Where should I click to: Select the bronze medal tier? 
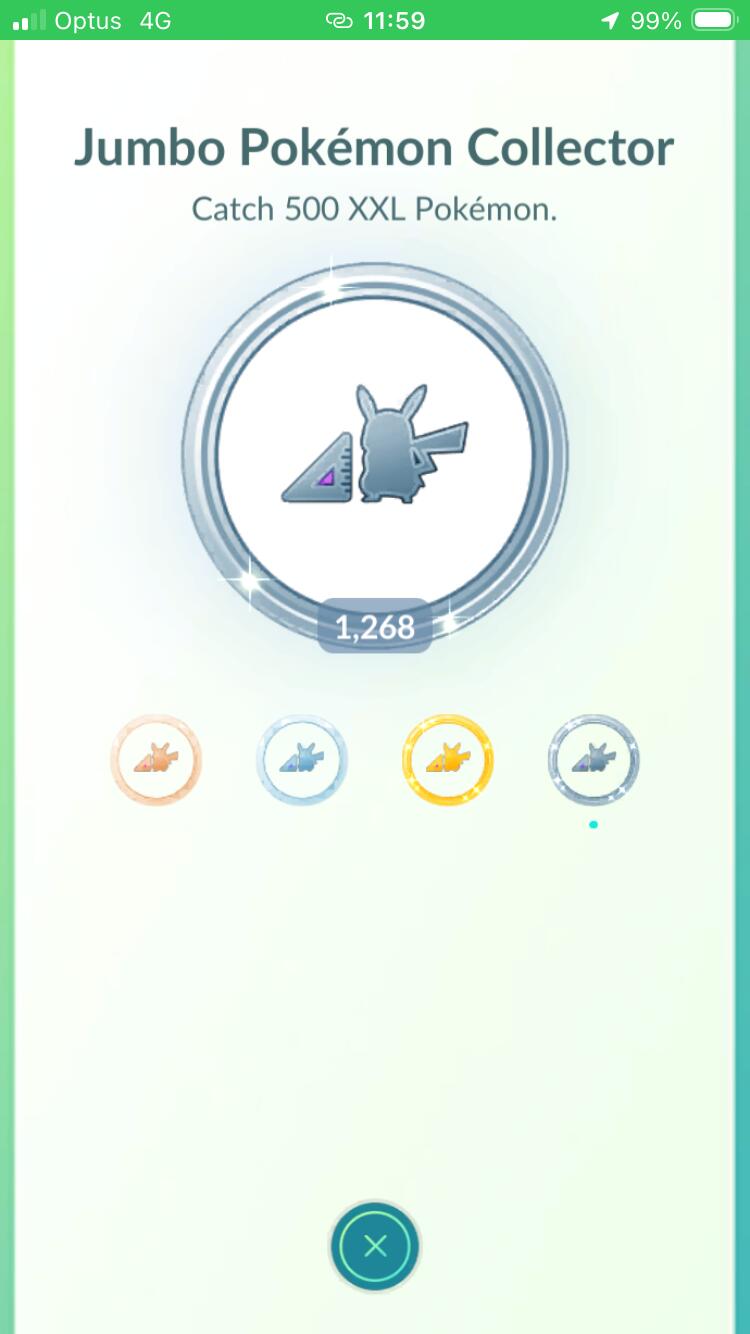coord(155,760)
